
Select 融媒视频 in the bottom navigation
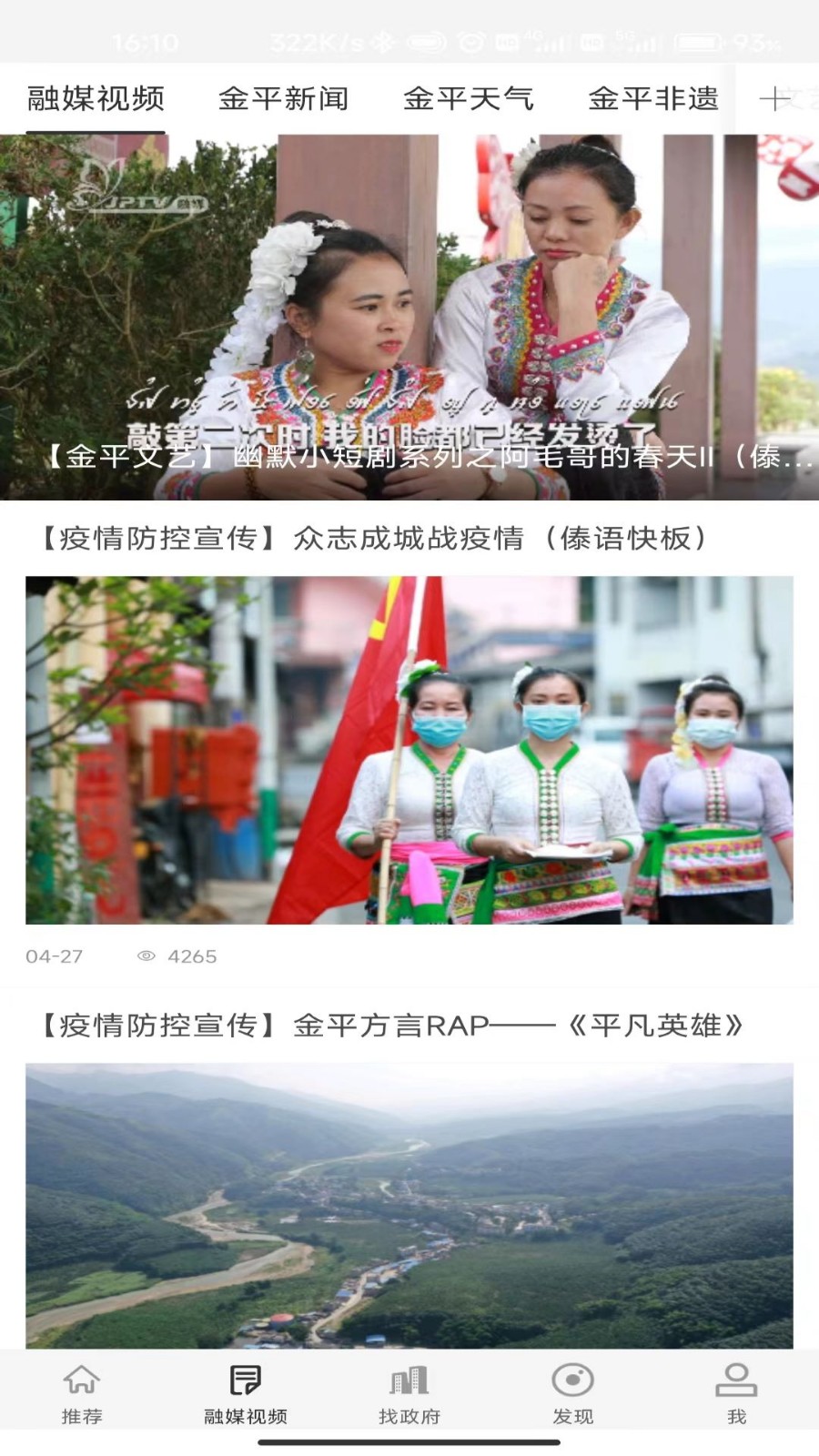[246, 1393]
